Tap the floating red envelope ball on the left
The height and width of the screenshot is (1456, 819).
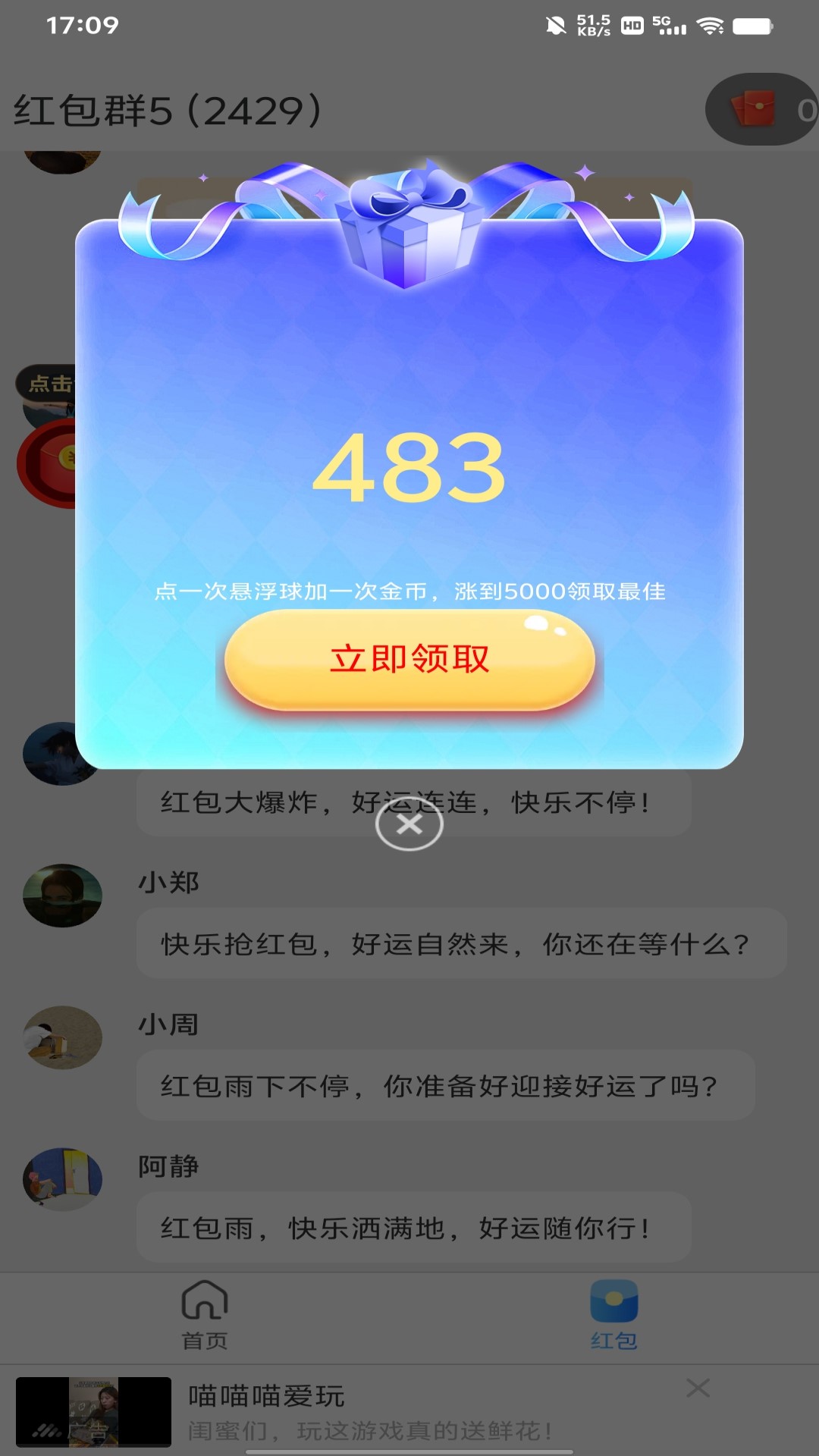click(x=47, y=463)
